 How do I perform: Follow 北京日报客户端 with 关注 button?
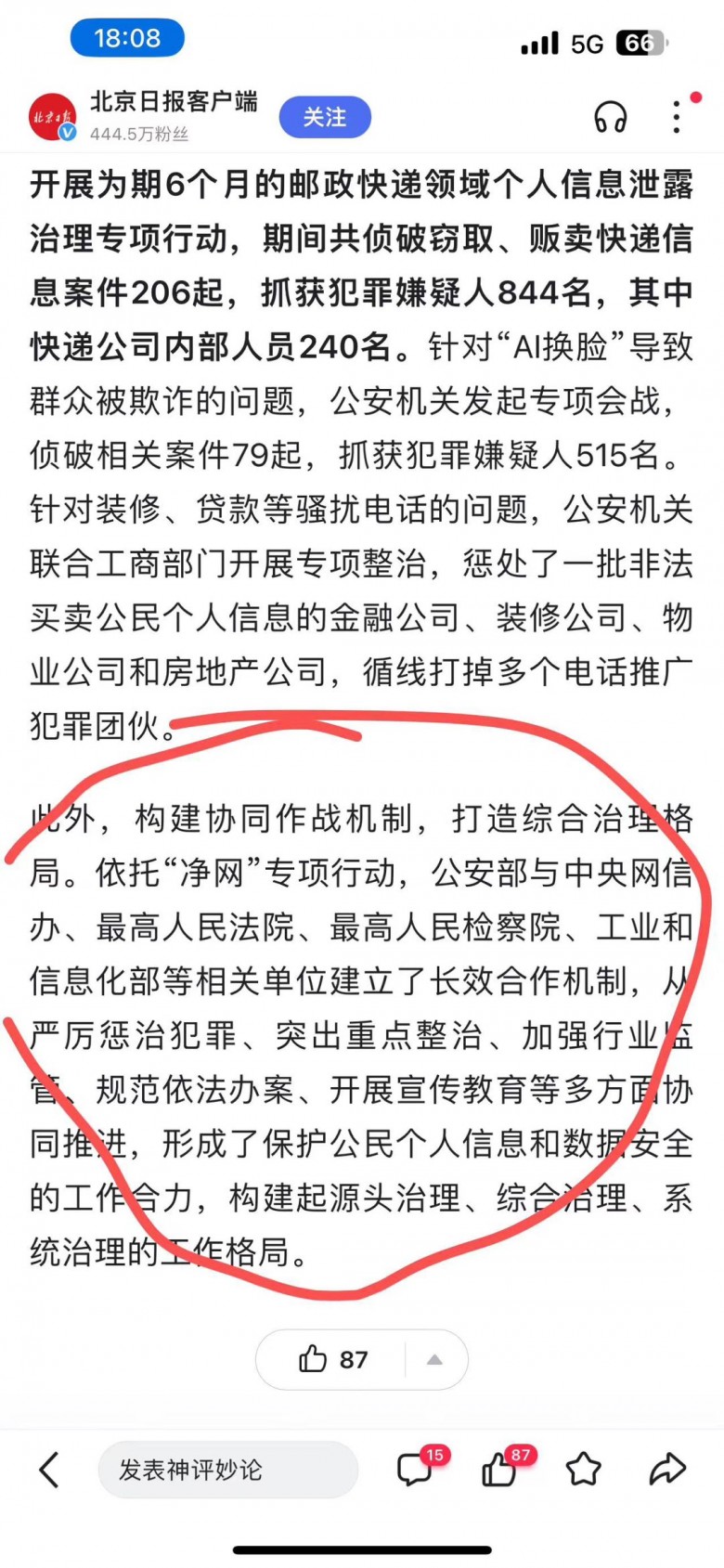pyautogui.click(x=325, y=118)
